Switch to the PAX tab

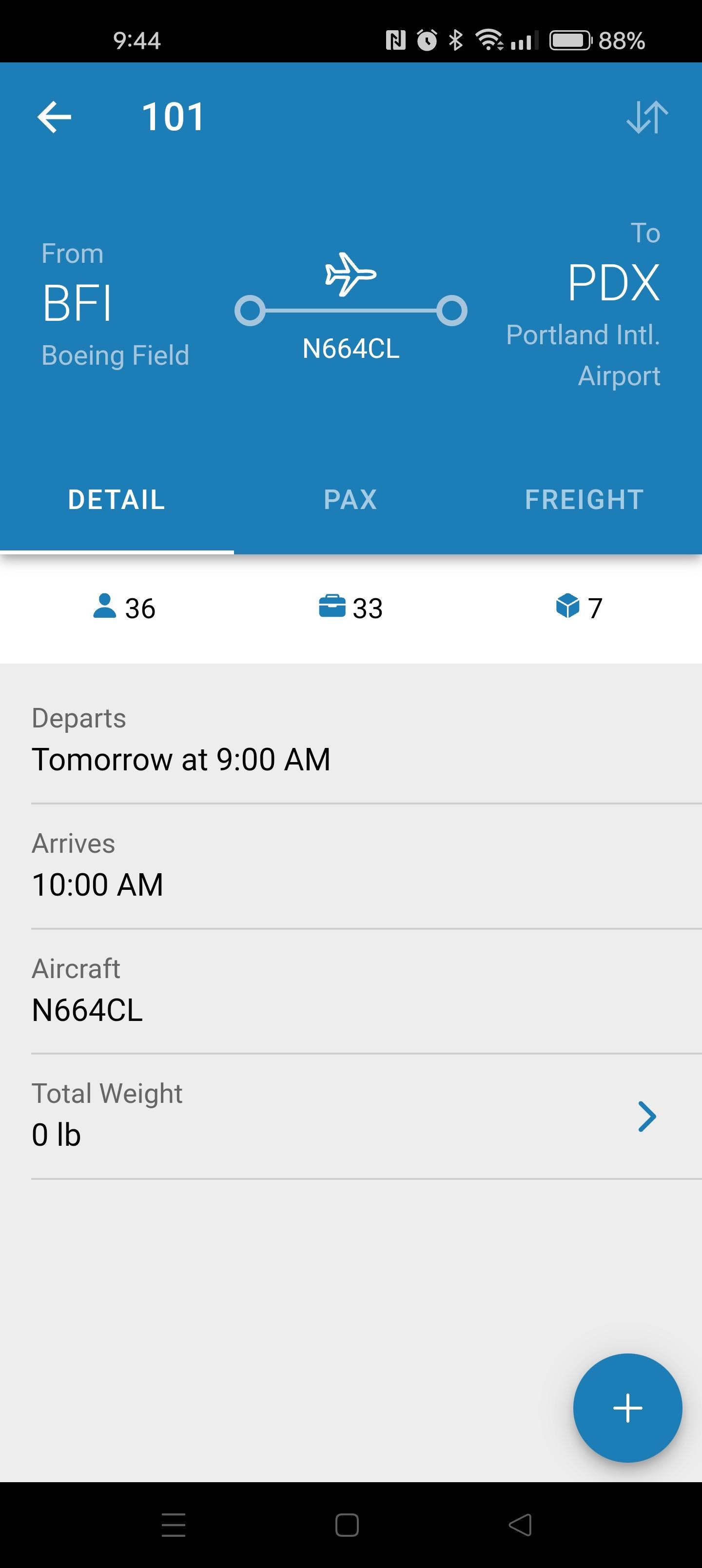[350, 500]
